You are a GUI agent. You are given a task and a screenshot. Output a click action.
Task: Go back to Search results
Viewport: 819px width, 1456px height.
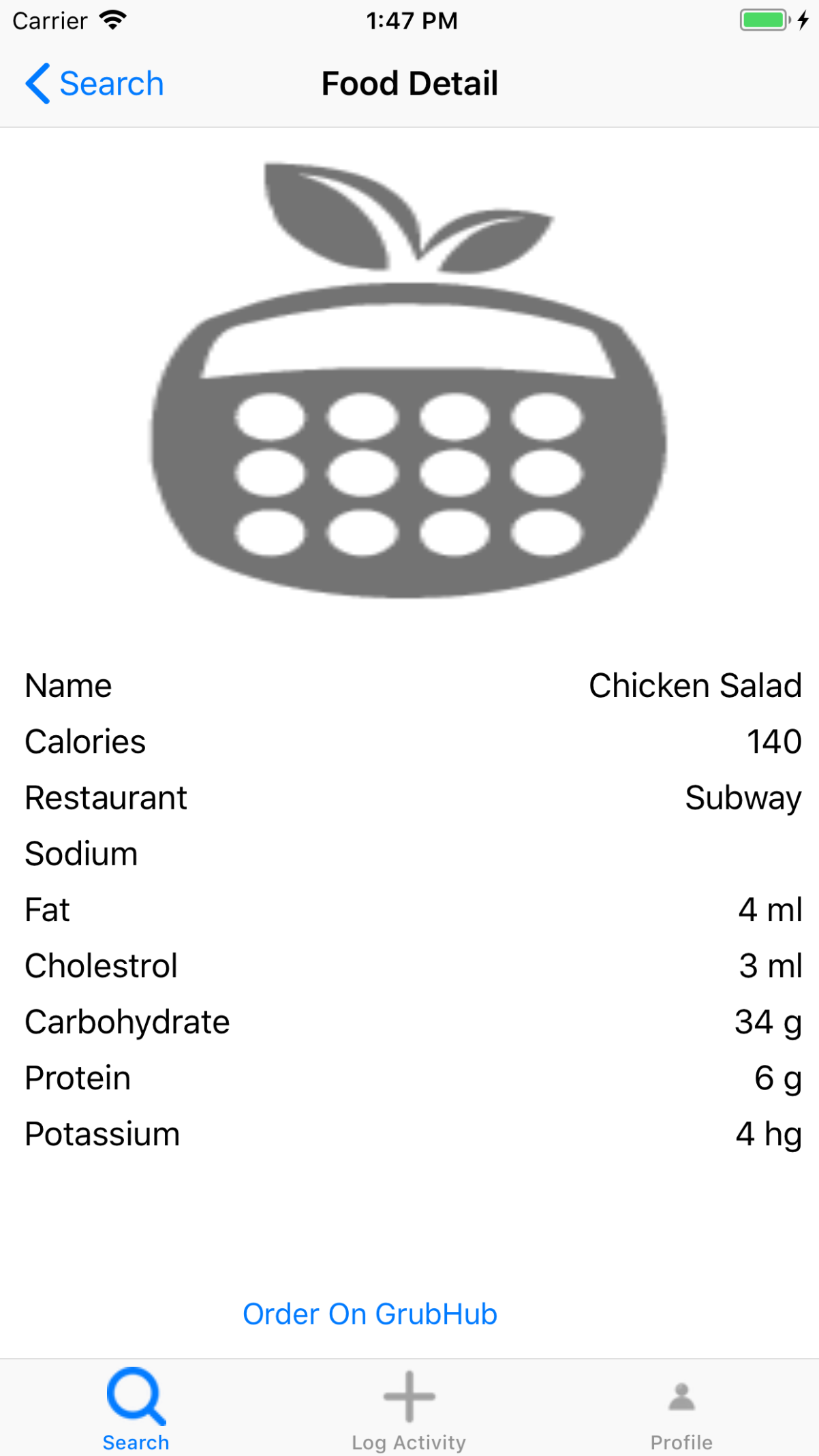(95, 84)
